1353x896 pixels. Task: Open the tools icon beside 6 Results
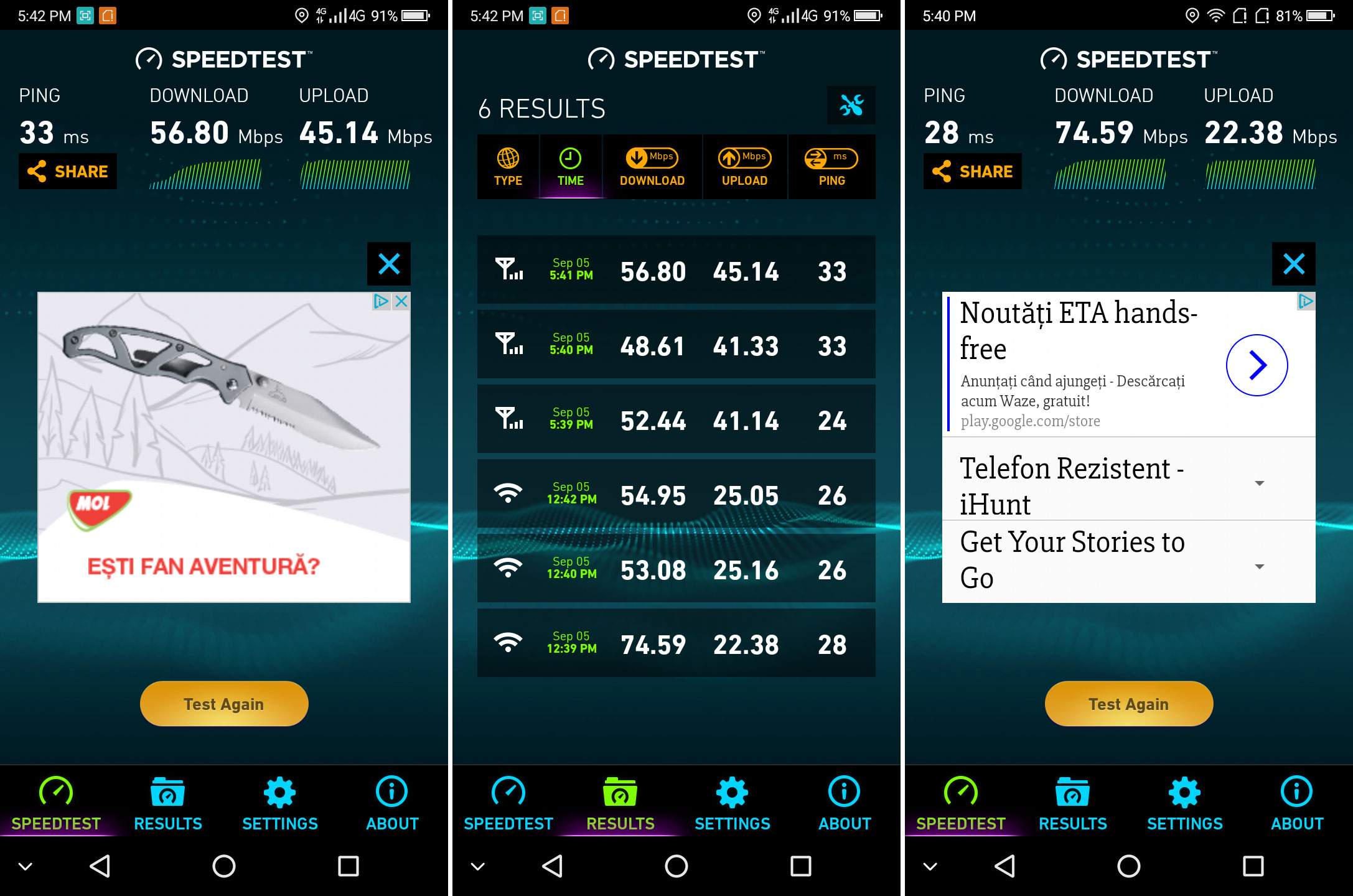851,105
